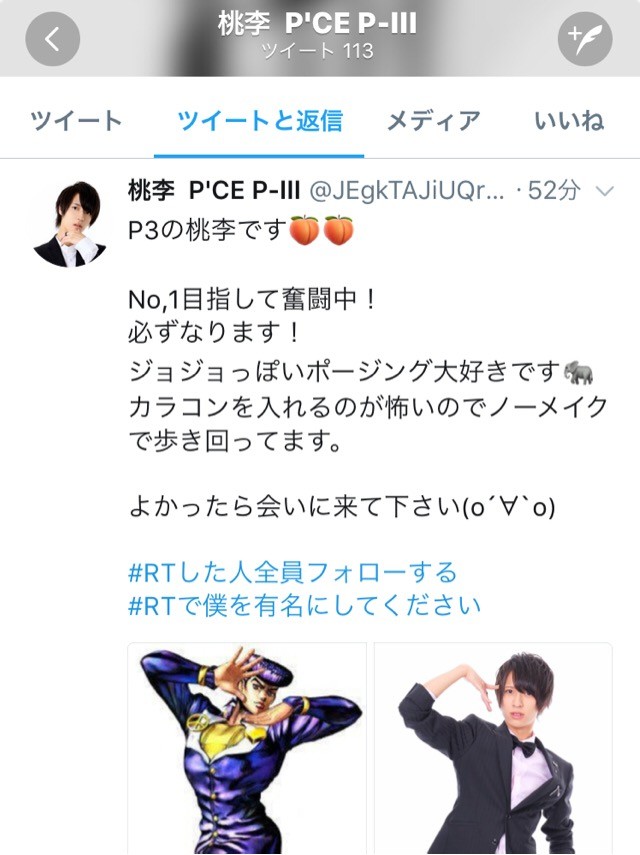Compose a new tweet

(x=584, y=39)
